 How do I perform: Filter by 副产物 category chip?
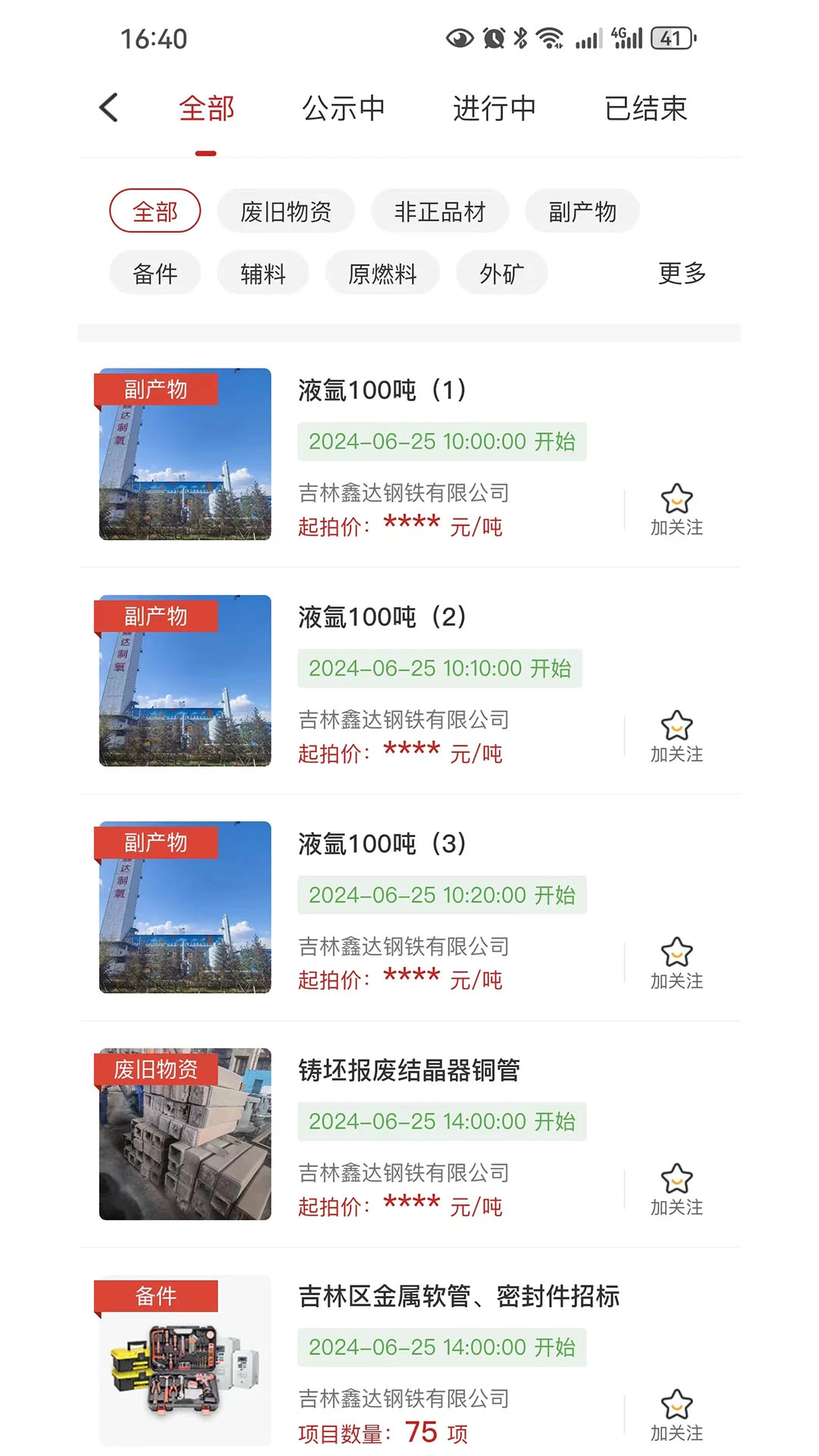[x=582, y=212]
